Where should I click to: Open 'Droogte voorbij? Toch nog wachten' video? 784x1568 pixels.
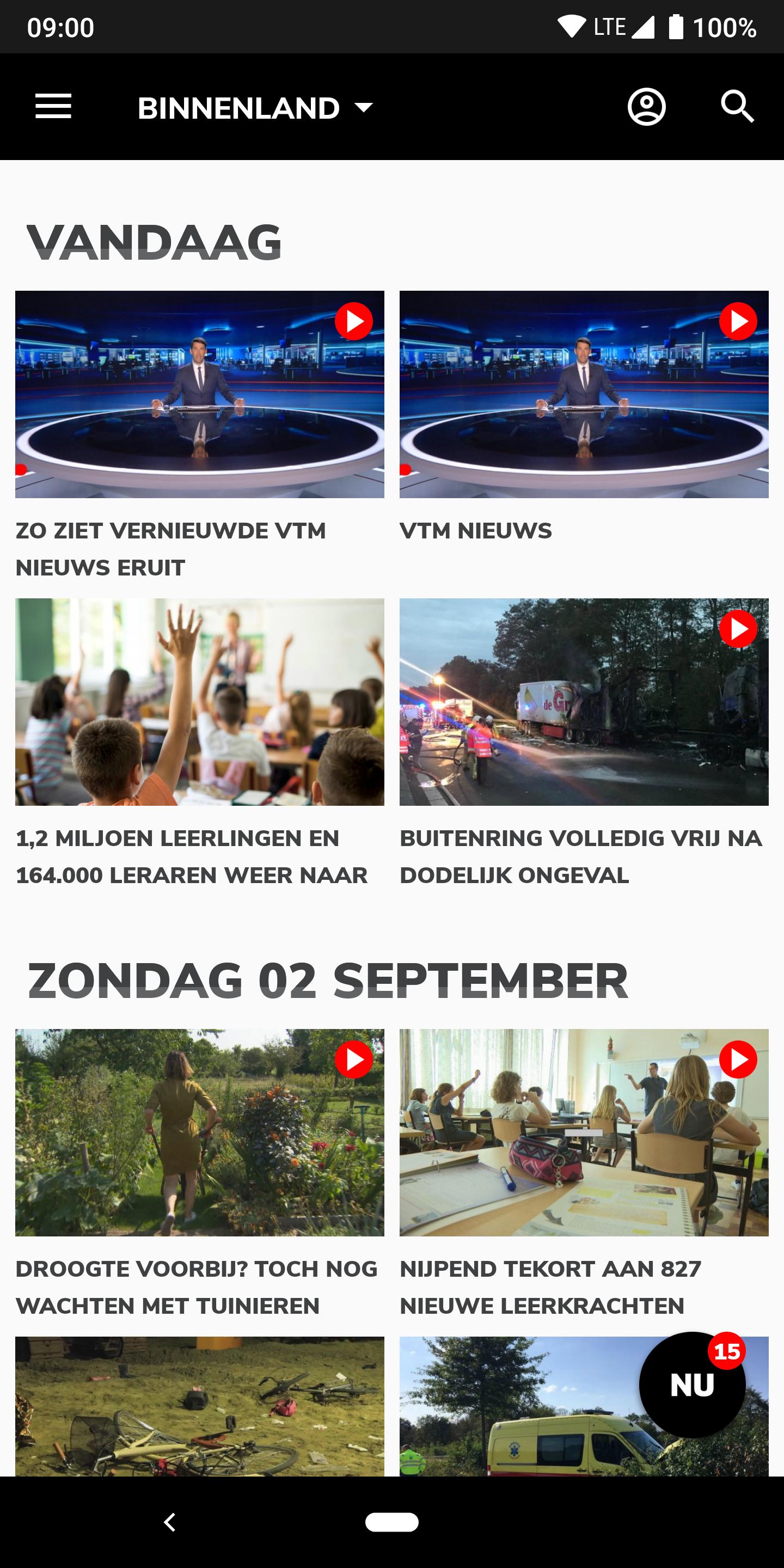200,1133
